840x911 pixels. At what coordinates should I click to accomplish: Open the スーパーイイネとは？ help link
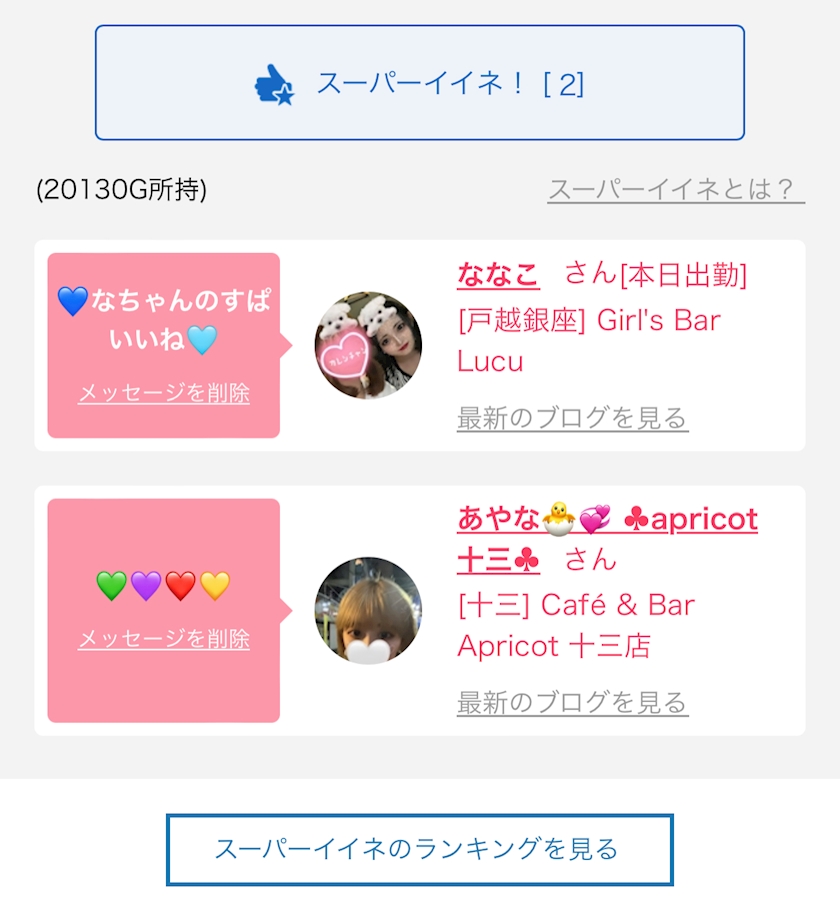[x=675, y=189]
